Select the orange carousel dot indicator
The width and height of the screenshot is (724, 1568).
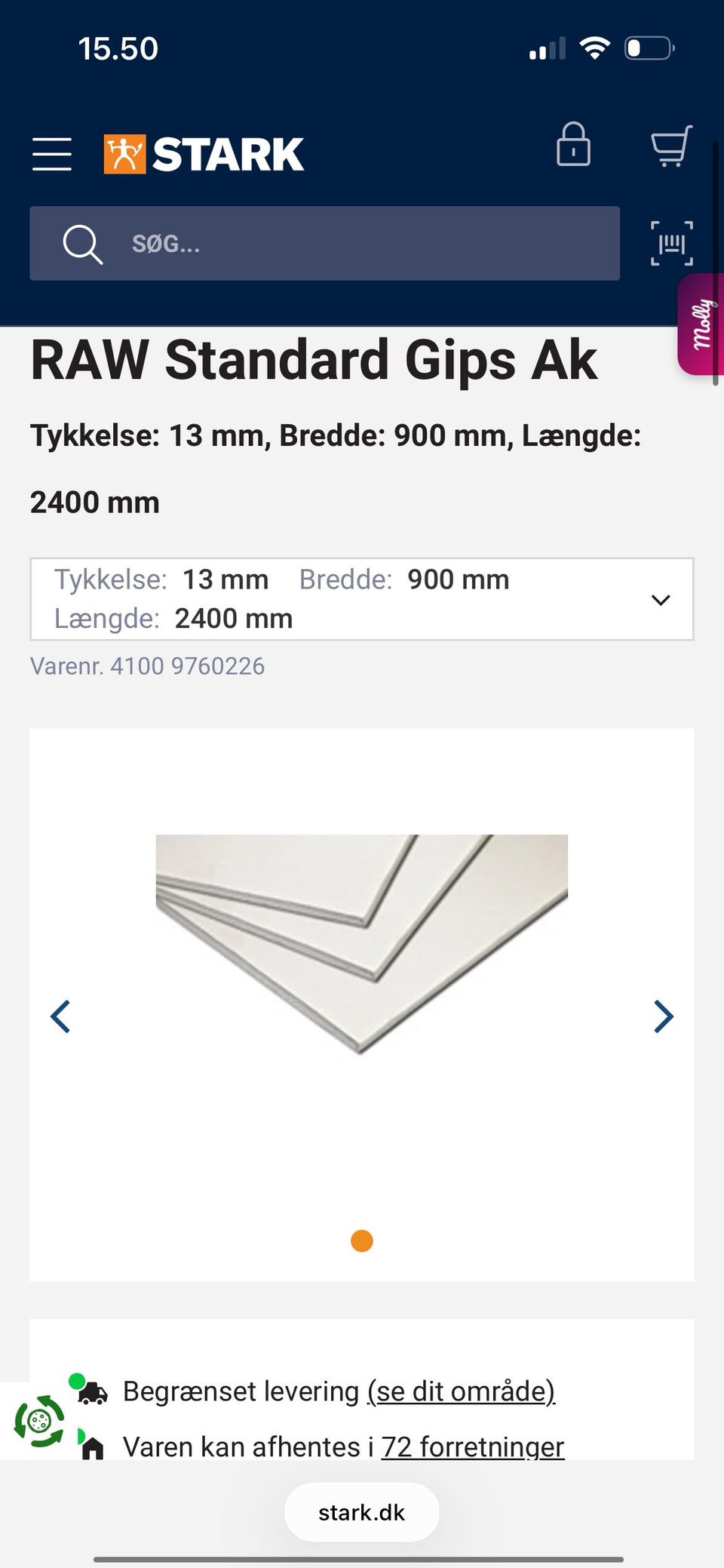361,1241
